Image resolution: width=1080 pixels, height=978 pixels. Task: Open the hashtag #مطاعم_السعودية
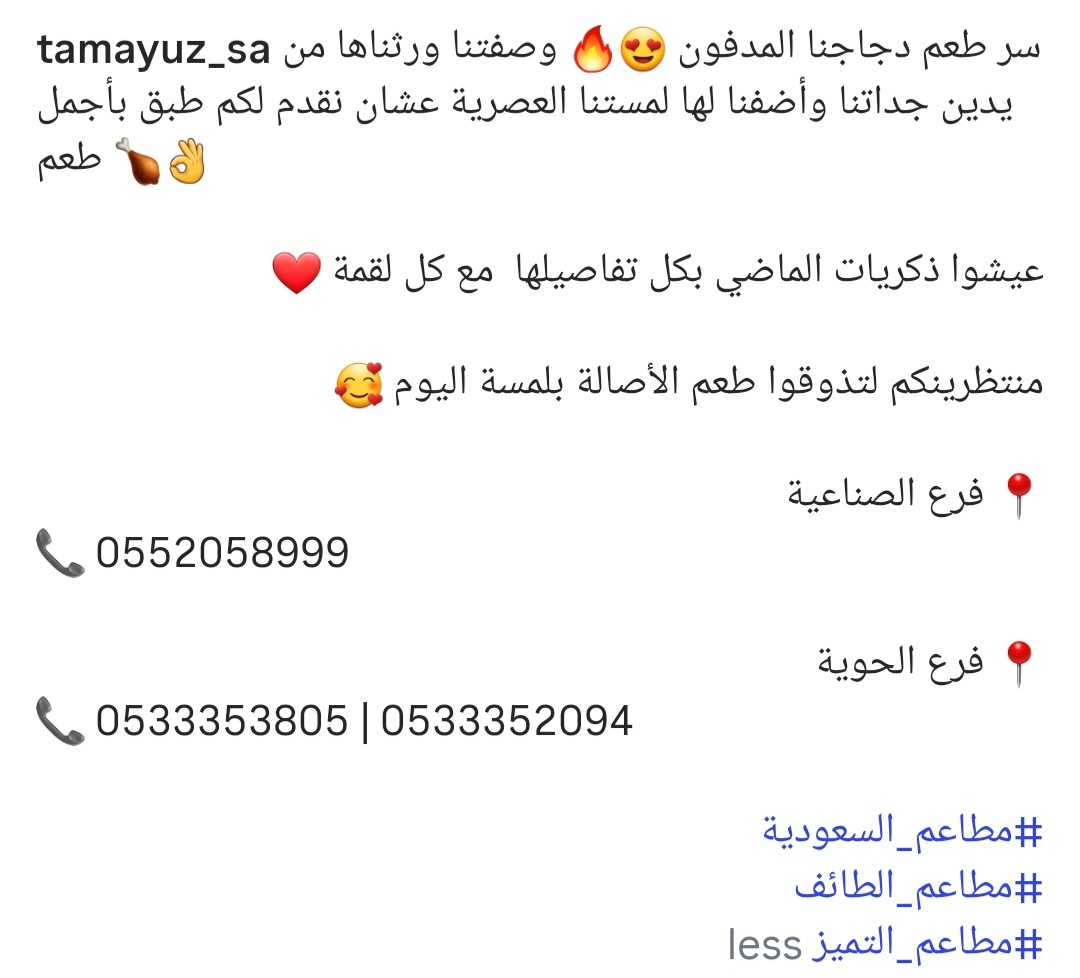pos(903,832)
